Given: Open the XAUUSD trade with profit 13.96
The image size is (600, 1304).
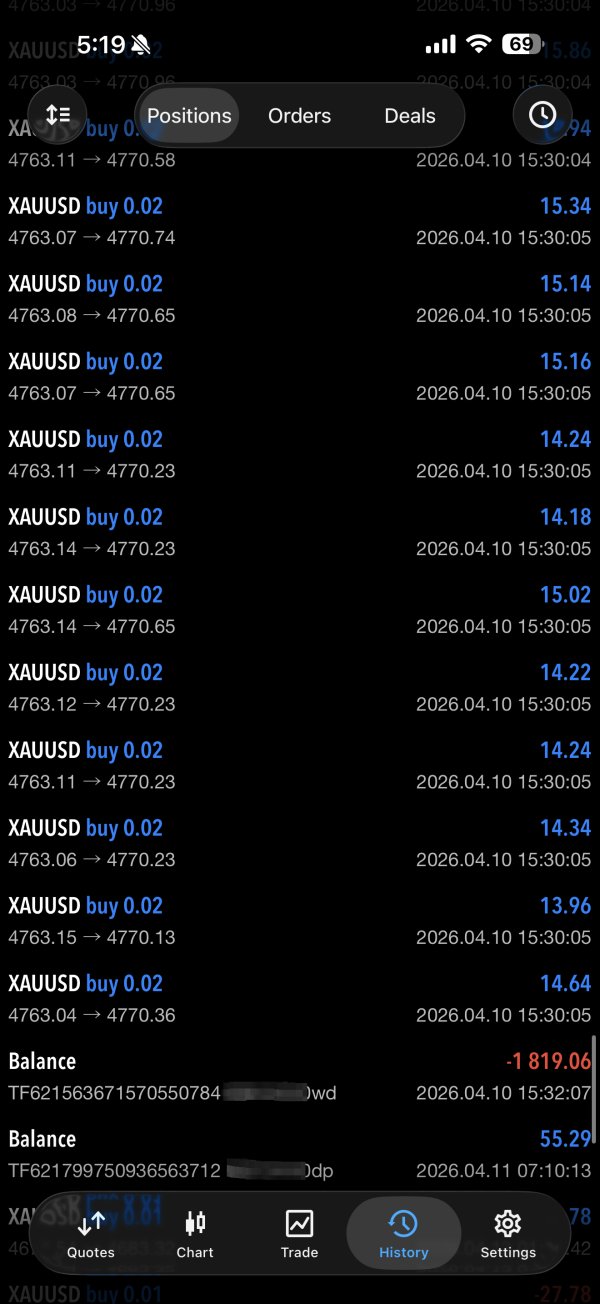Looking at the screenshot, I should tap(300, 921).
